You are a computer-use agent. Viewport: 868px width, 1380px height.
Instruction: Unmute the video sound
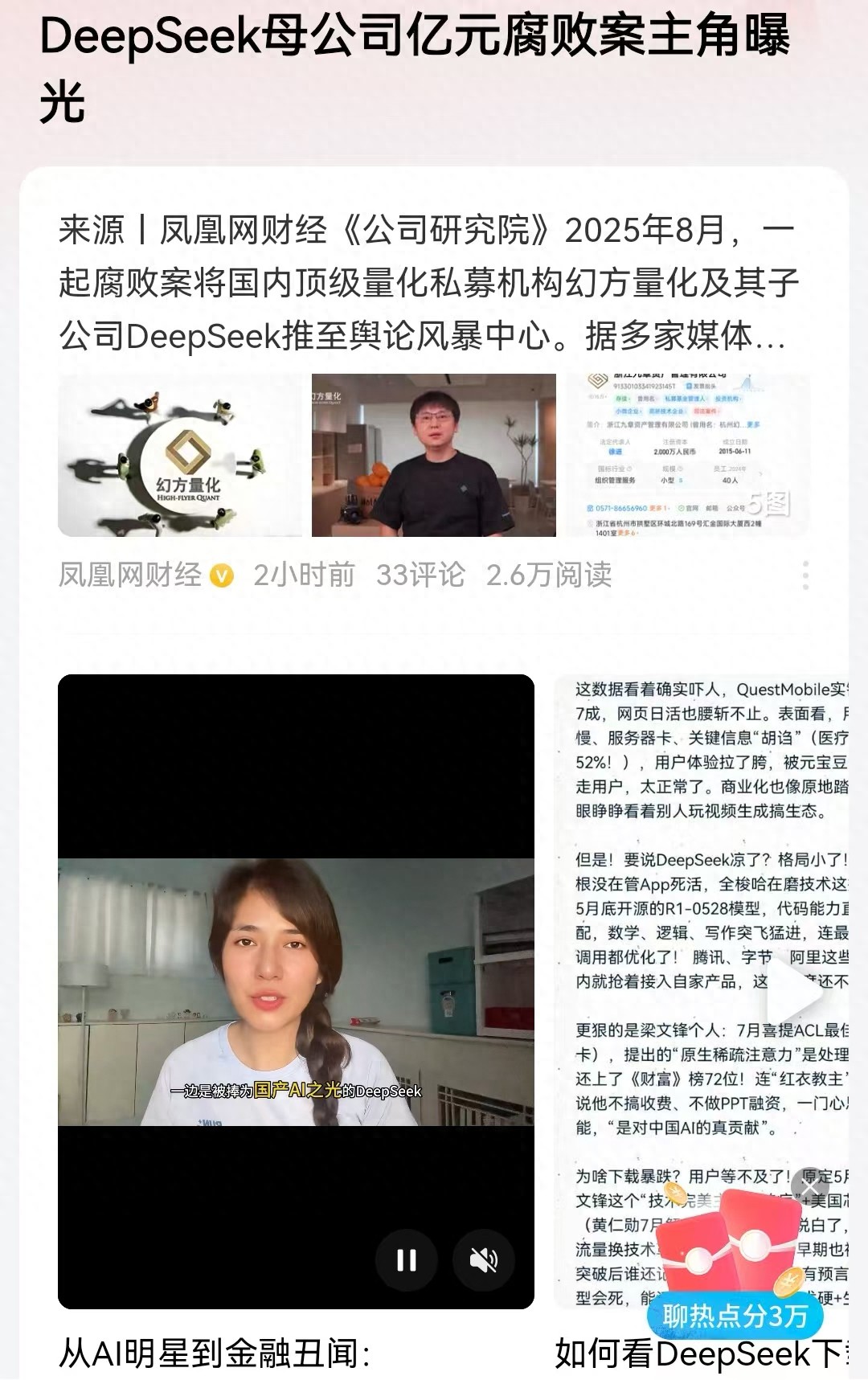pos(483,1259)
